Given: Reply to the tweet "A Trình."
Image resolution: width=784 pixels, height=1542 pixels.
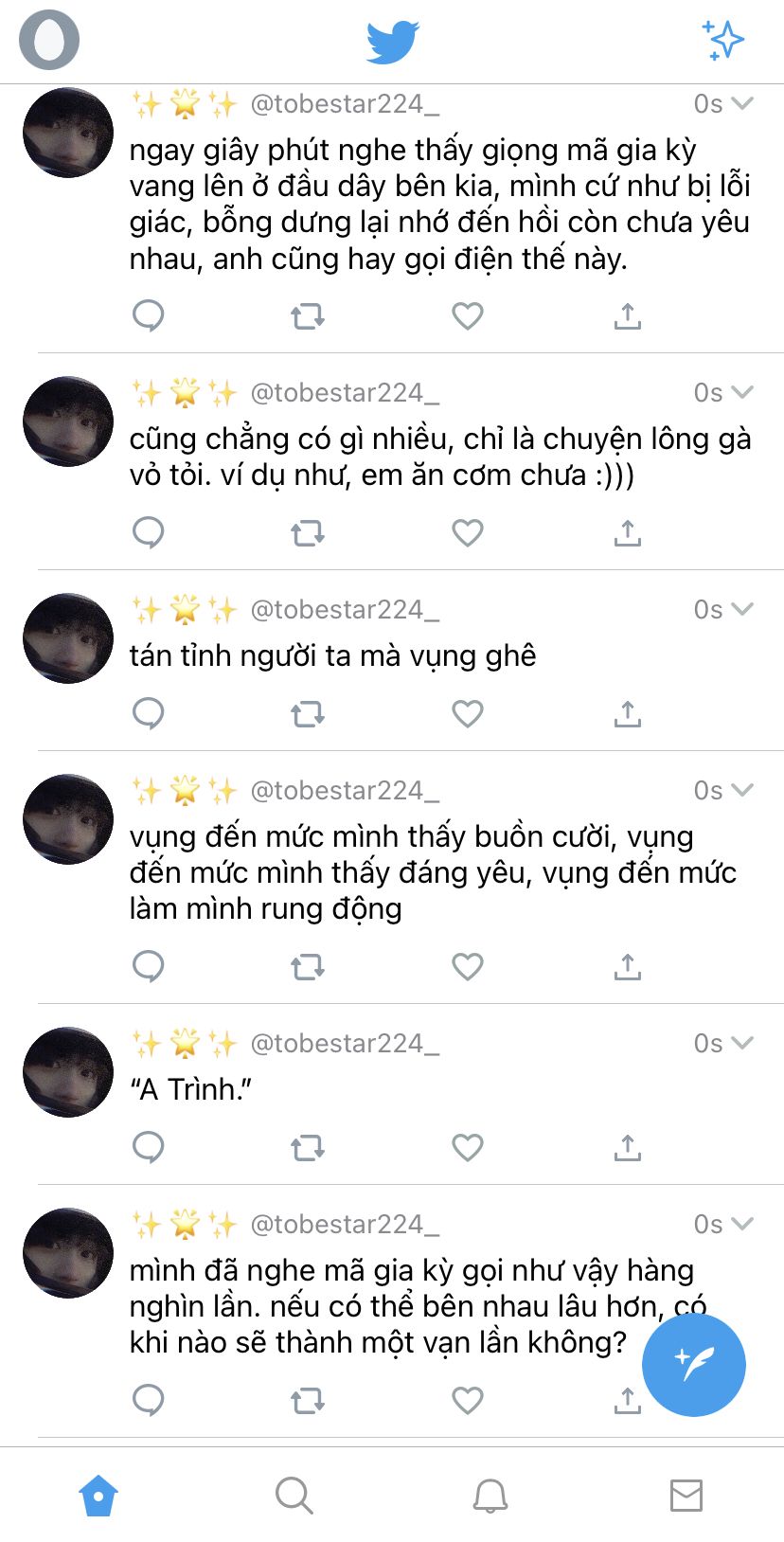Looking at the screenshot, I should [x=149, y=1147].
